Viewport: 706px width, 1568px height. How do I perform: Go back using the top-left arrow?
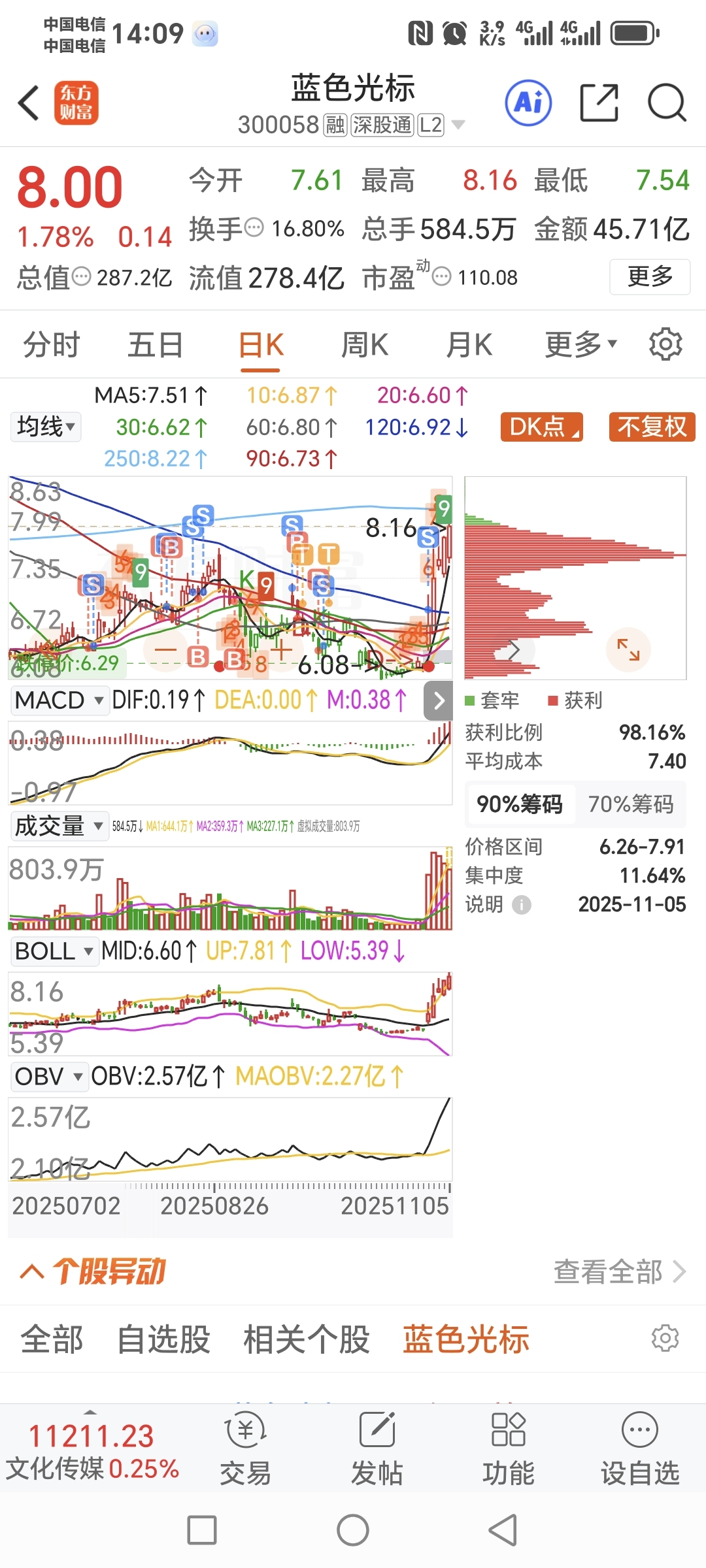click(x=29, y=103)
